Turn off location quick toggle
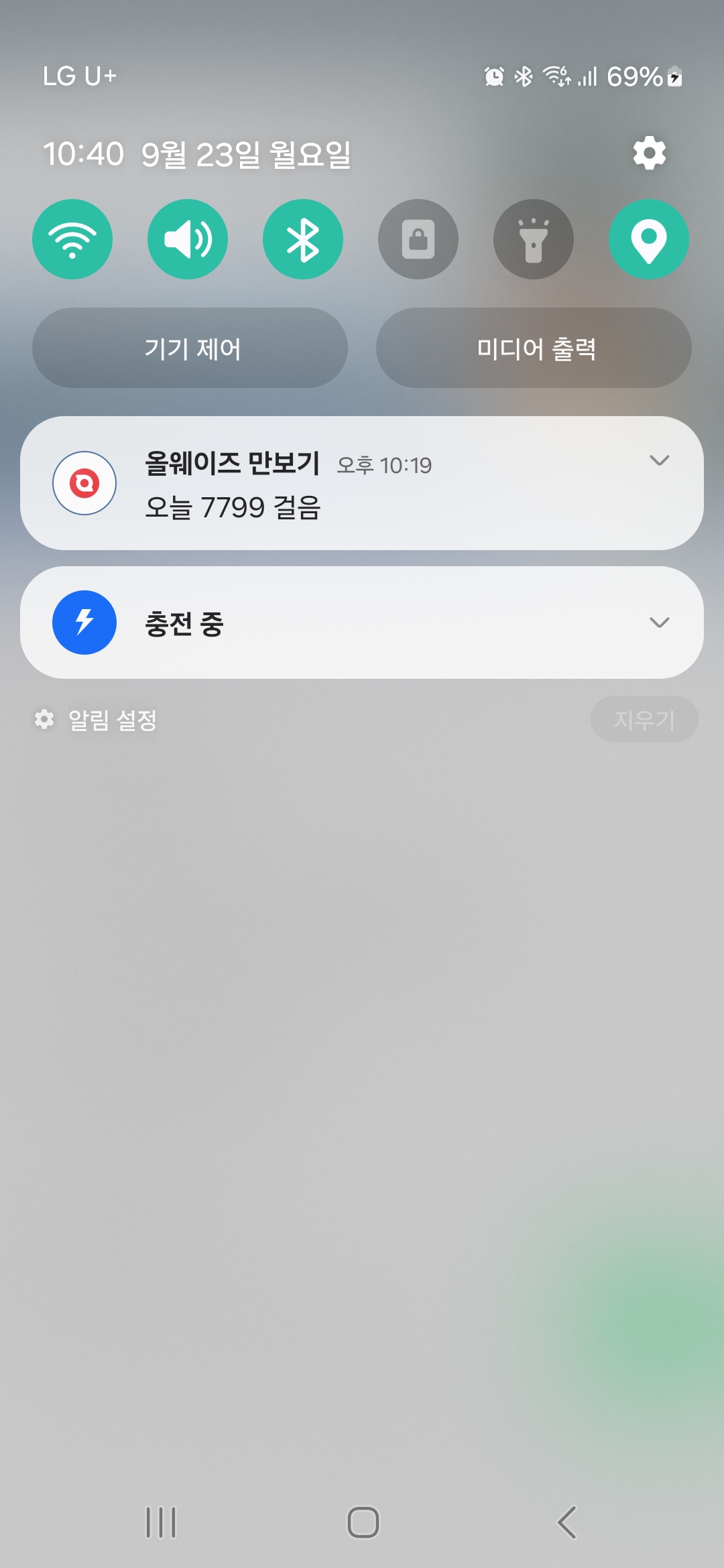724x1568 pixels. coord(649,239)
